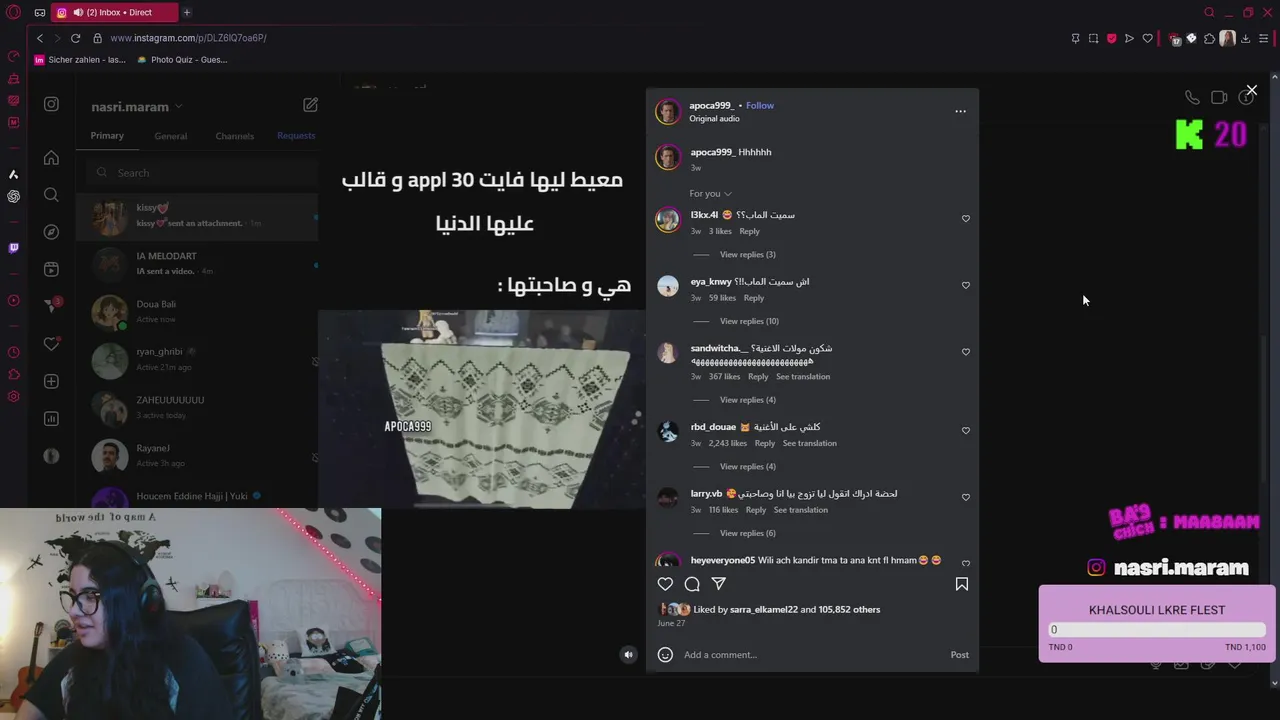Follow apoca999_ account
This screenshot has width=1280, height=720.
759,105
